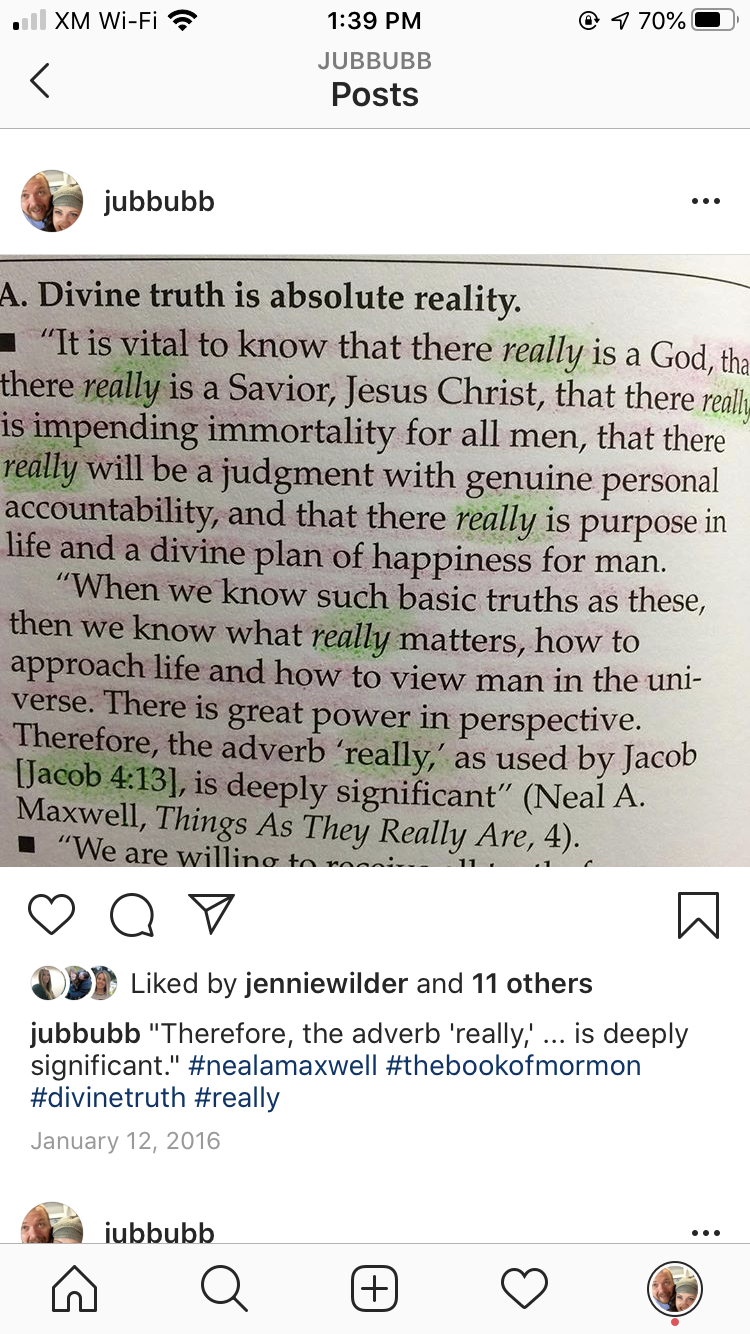The width and height of the screenshot is (750, 1334).
Task: Open my profile tab
Action: [x=675, y=1289]
